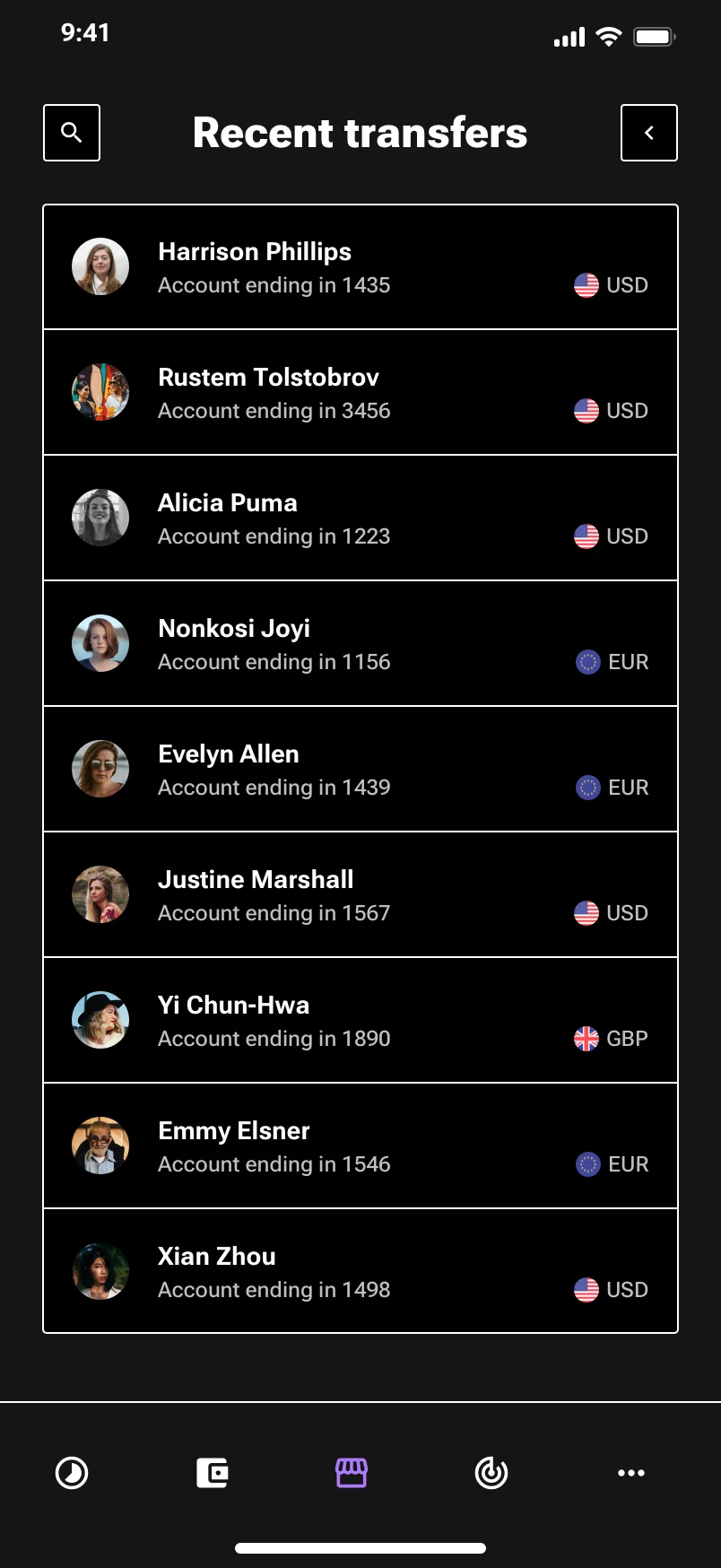The width and height of the screenshot is (721, 1568).
Task: Expand Rustem Tolstobrov's transfer details
Action: click(x=360, y=392)
